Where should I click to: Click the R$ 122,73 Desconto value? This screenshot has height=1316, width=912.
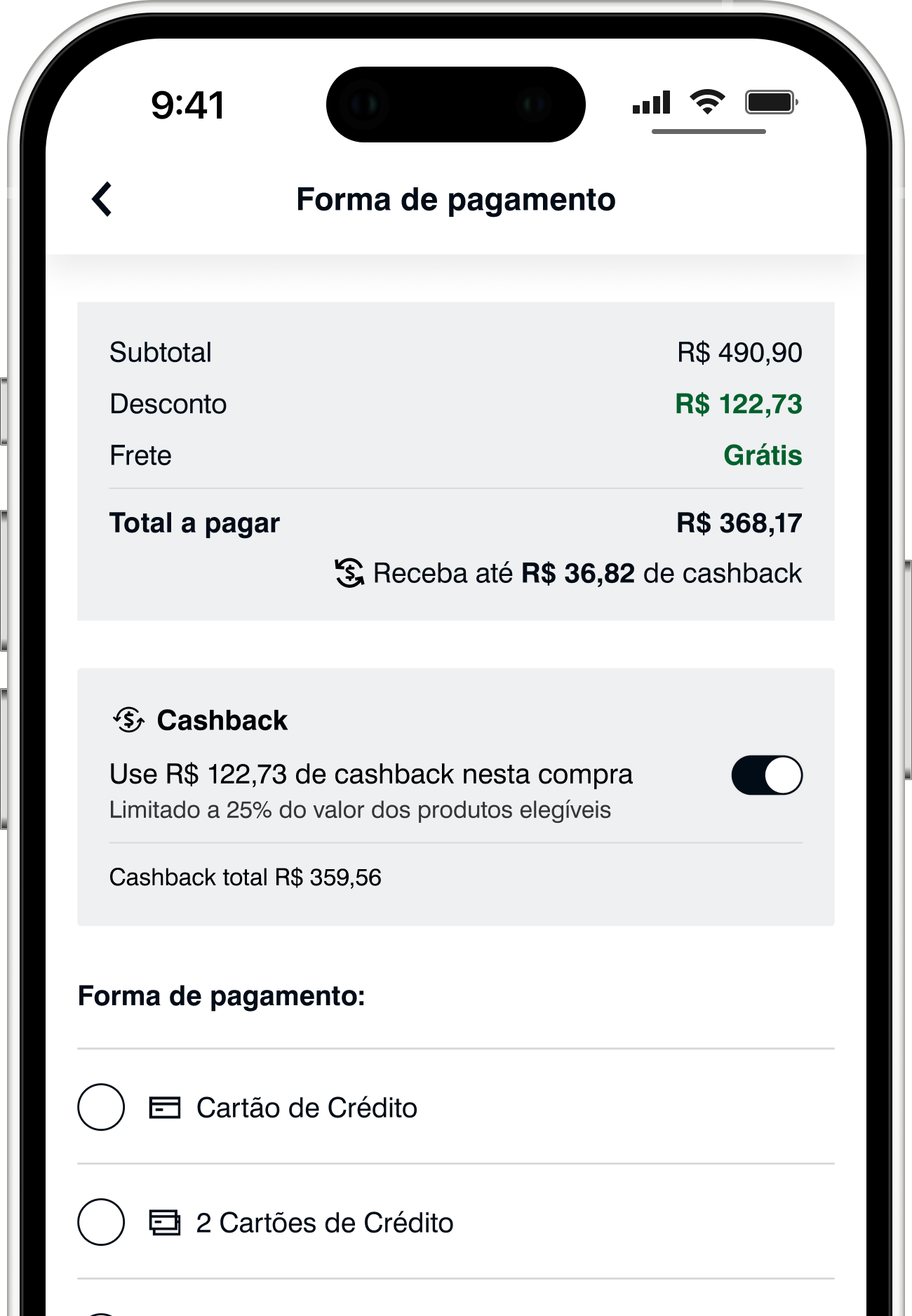tap(738, 403)
